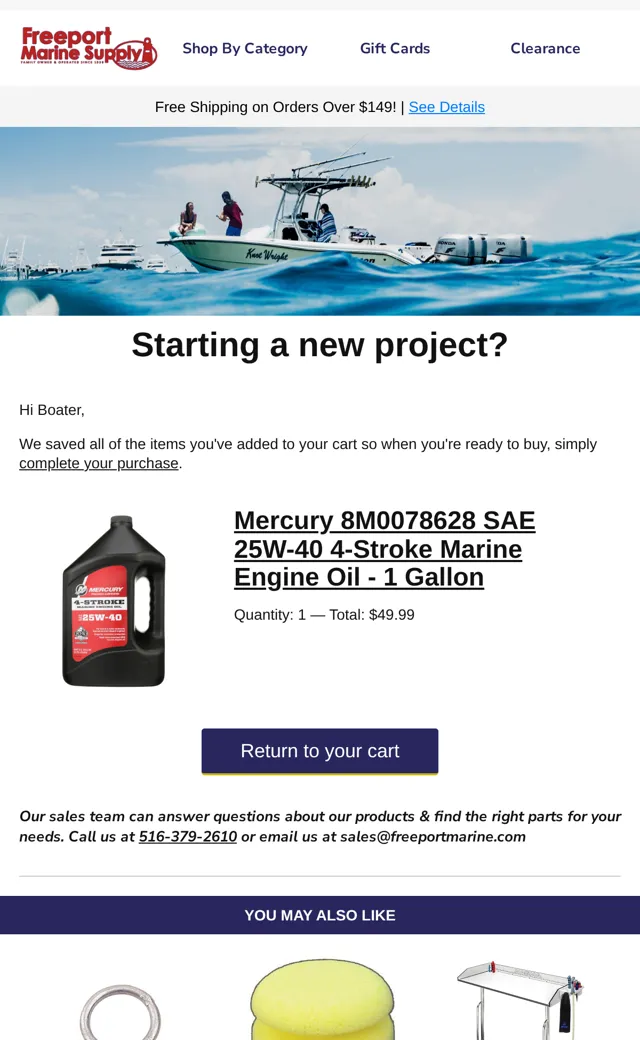Call 516-379-2610 sales number
Screen dimensions: 640x1040
pyautogui.click(x=188, y=836)
